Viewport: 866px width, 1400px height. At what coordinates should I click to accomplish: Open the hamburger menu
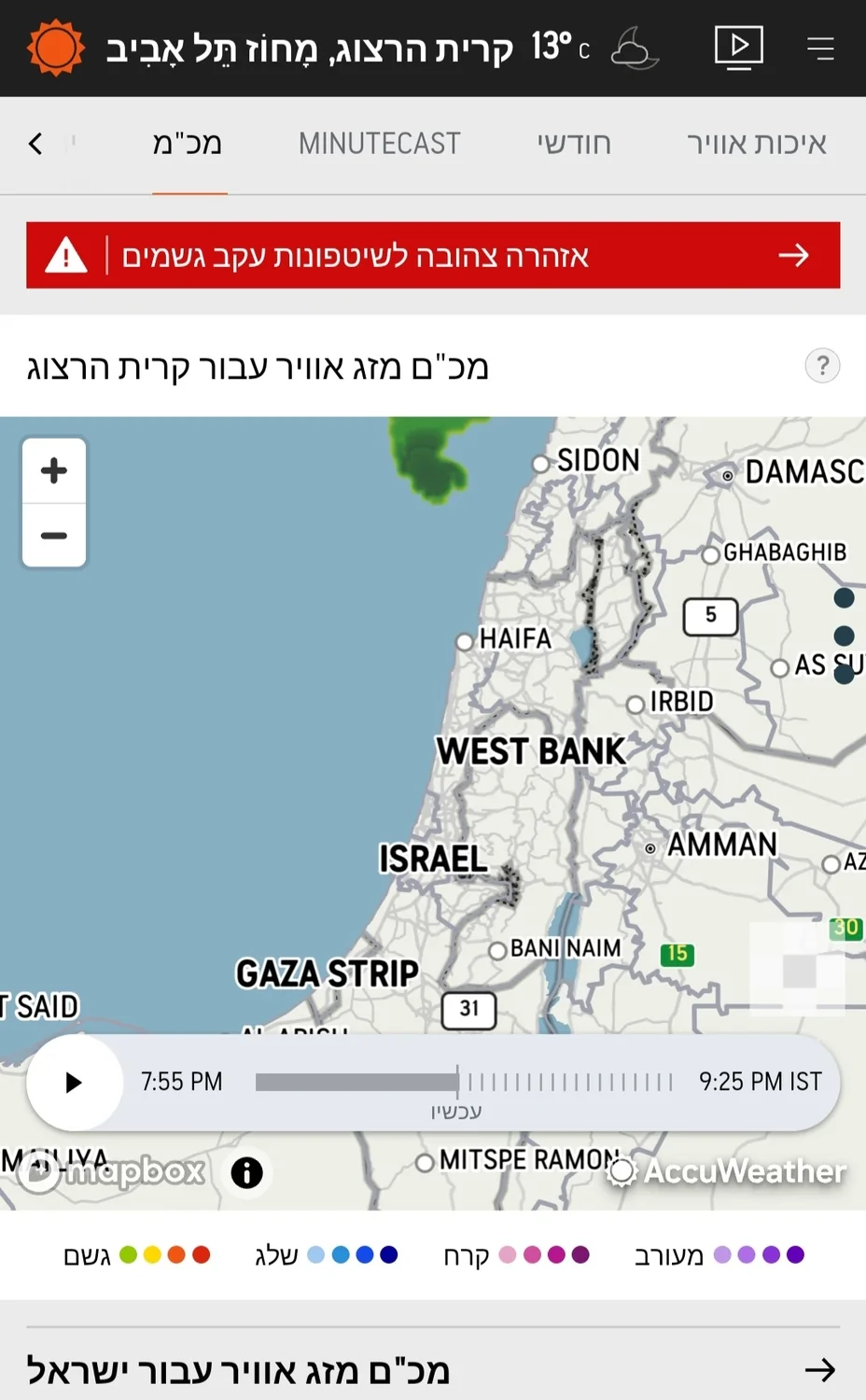pos(820,48)
